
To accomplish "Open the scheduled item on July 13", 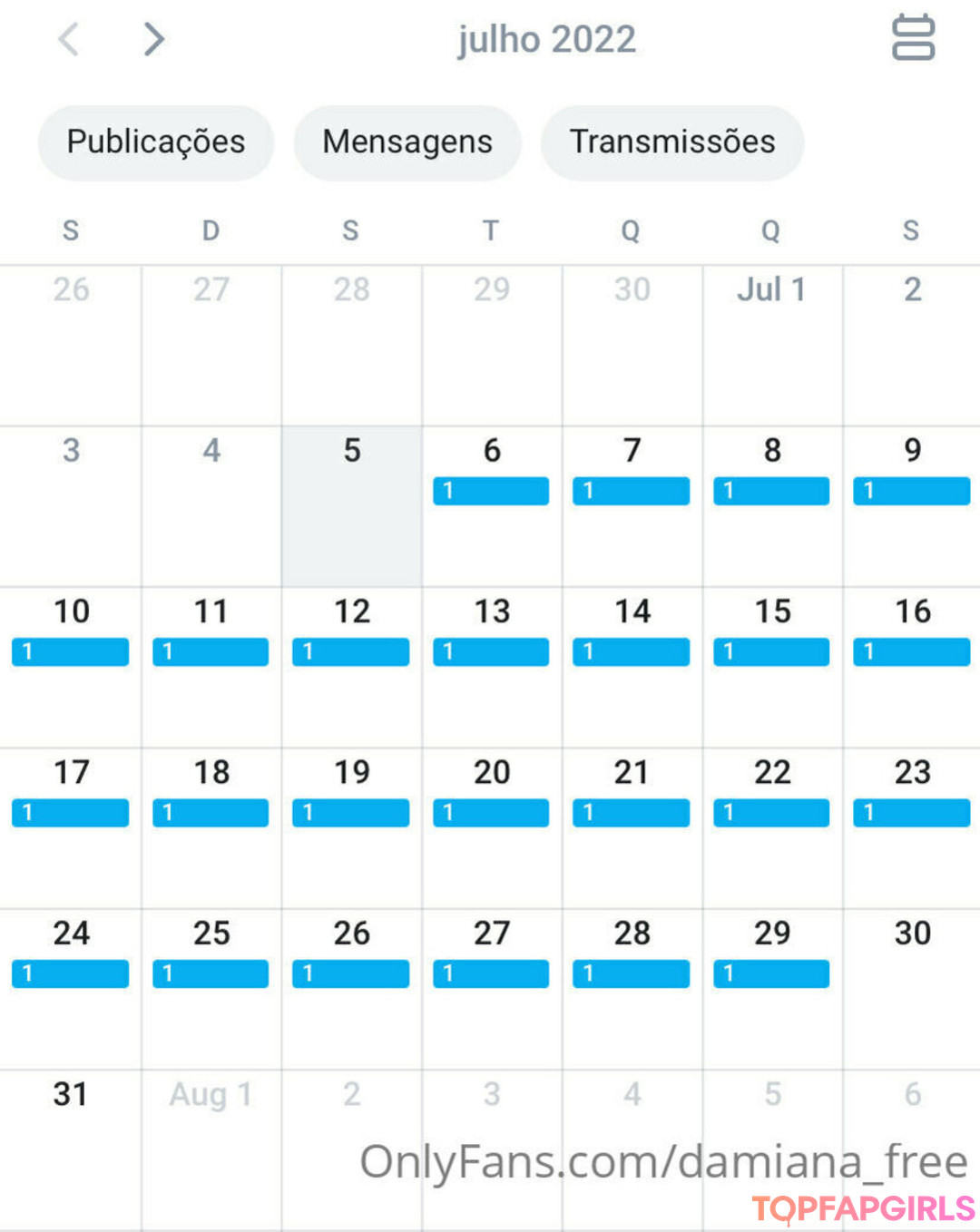I will [x=491, y=651].
